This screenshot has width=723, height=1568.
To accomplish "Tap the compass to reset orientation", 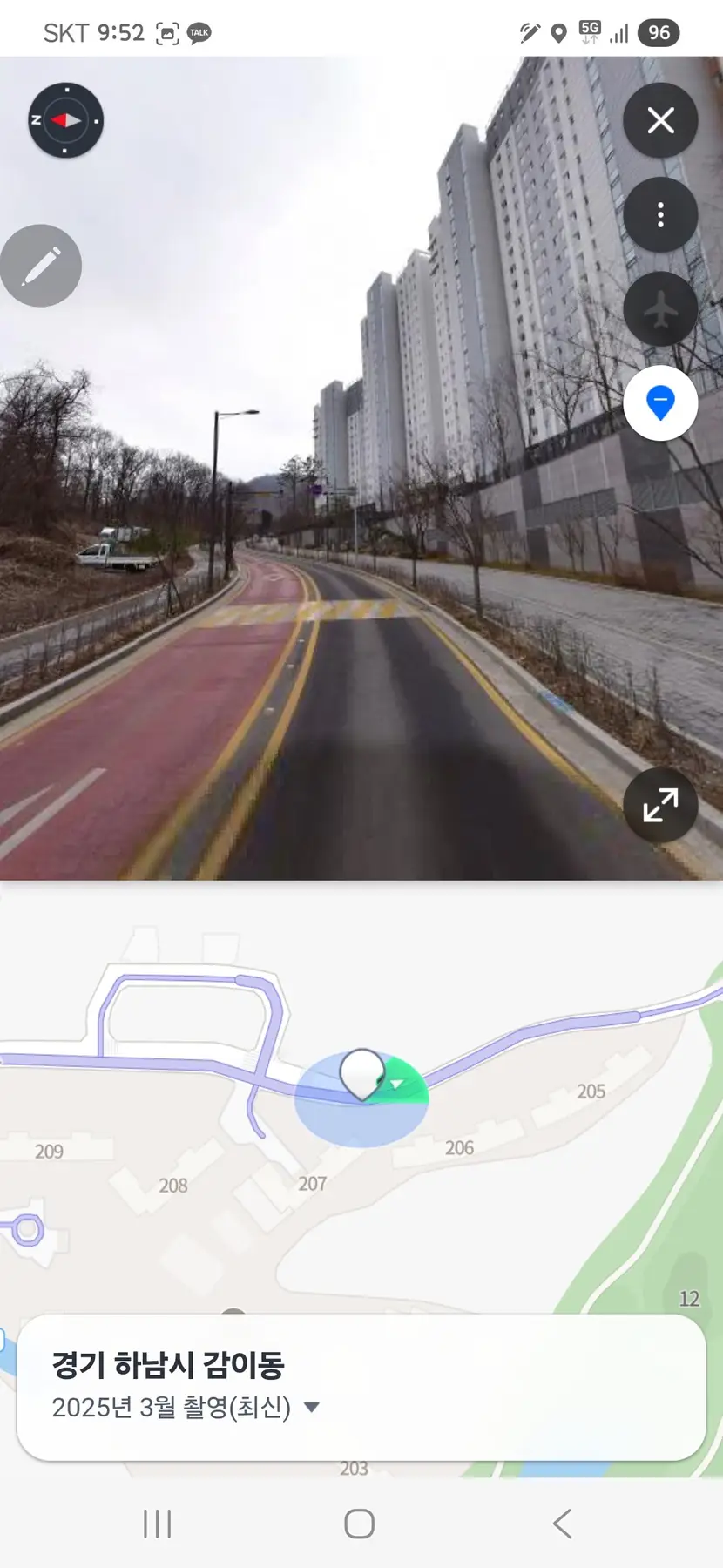I will coord(65,120).
